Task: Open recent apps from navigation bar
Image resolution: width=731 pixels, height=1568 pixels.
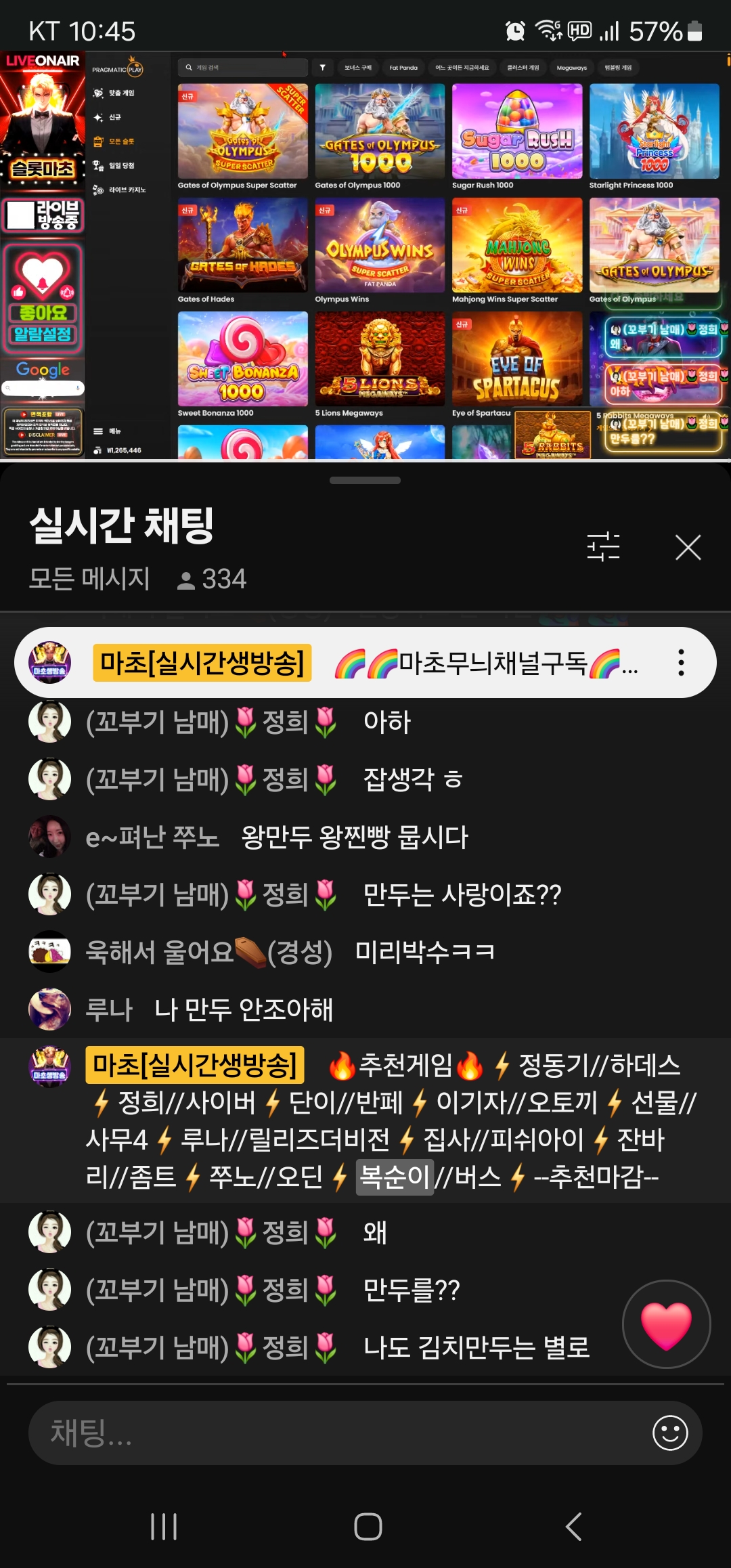Action: coord(164,1527)
